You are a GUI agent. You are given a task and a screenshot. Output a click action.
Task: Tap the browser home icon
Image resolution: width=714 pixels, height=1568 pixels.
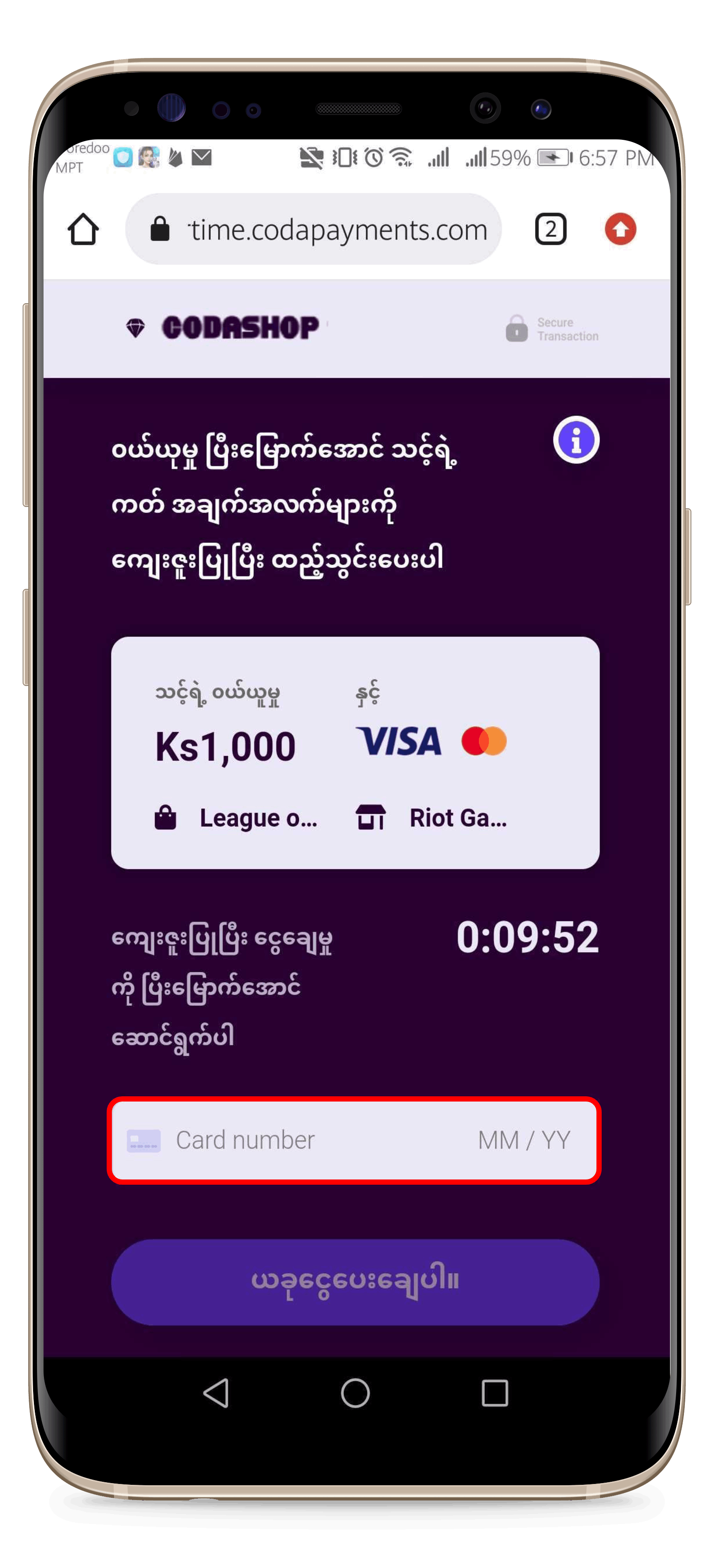[x=83, y=230]
